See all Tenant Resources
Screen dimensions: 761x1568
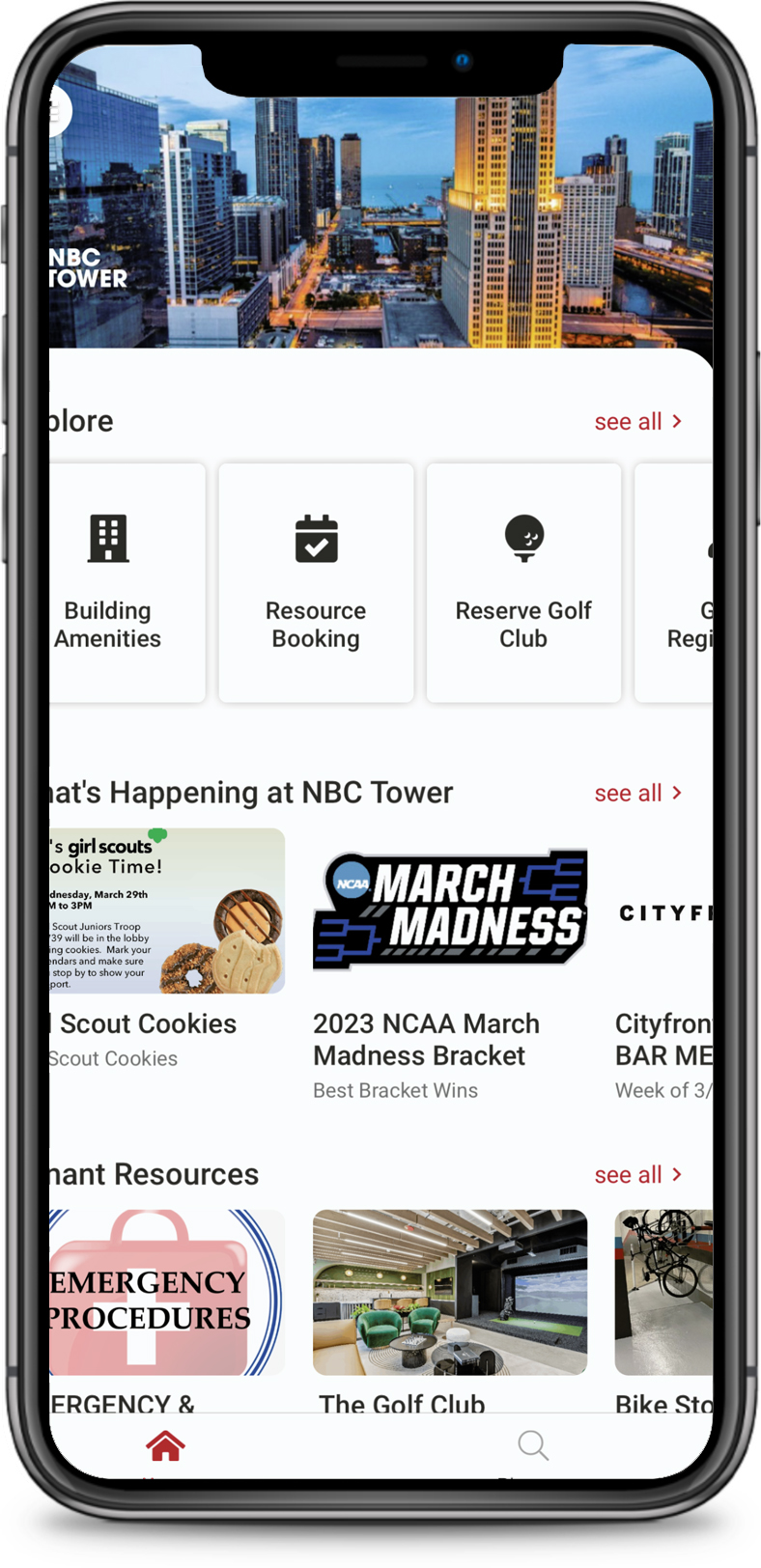pyautogui.click(x=637, y=1175)
